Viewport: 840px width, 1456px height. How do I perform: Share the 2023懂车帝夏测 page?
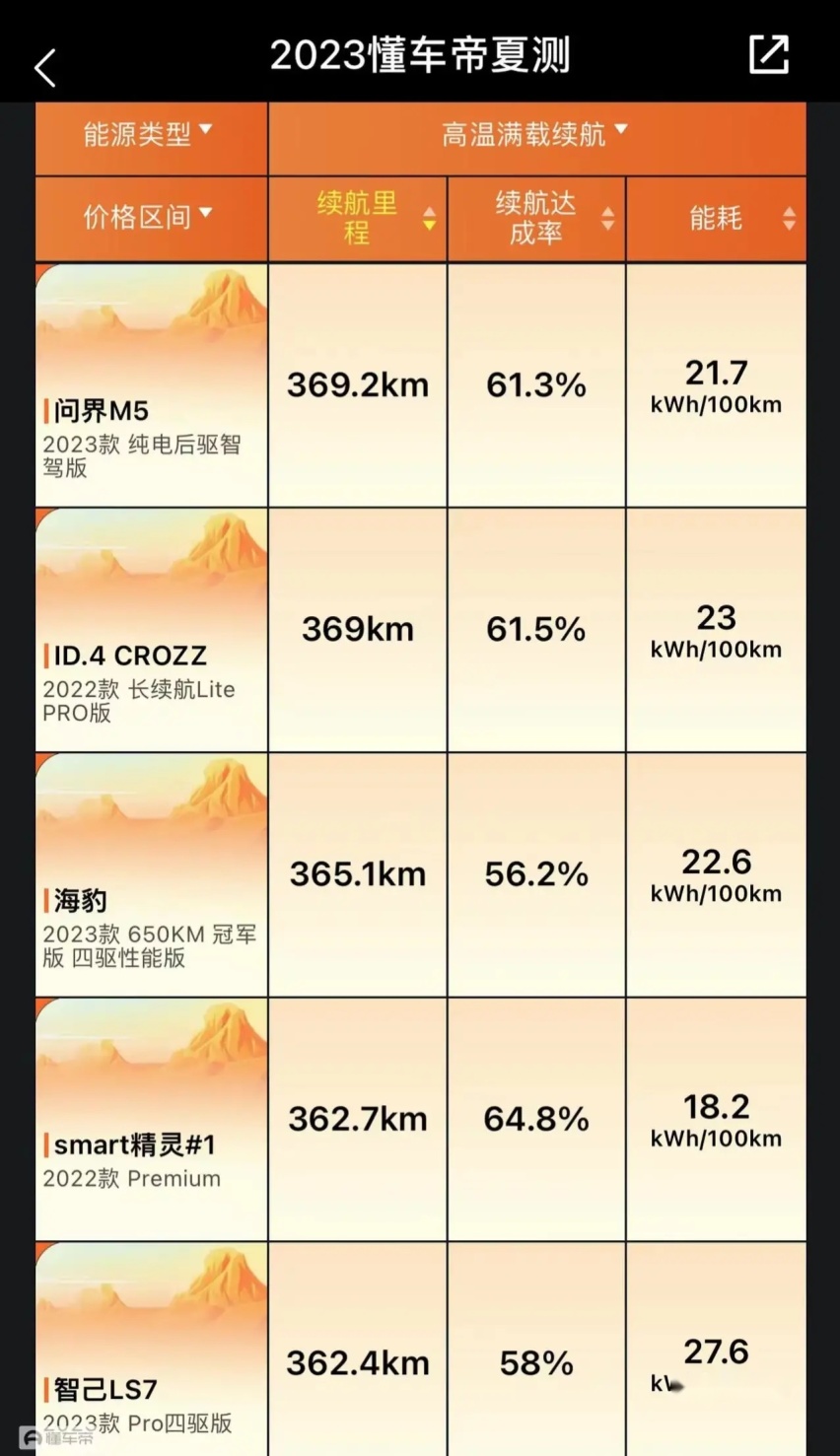click(x=769, y=54)
